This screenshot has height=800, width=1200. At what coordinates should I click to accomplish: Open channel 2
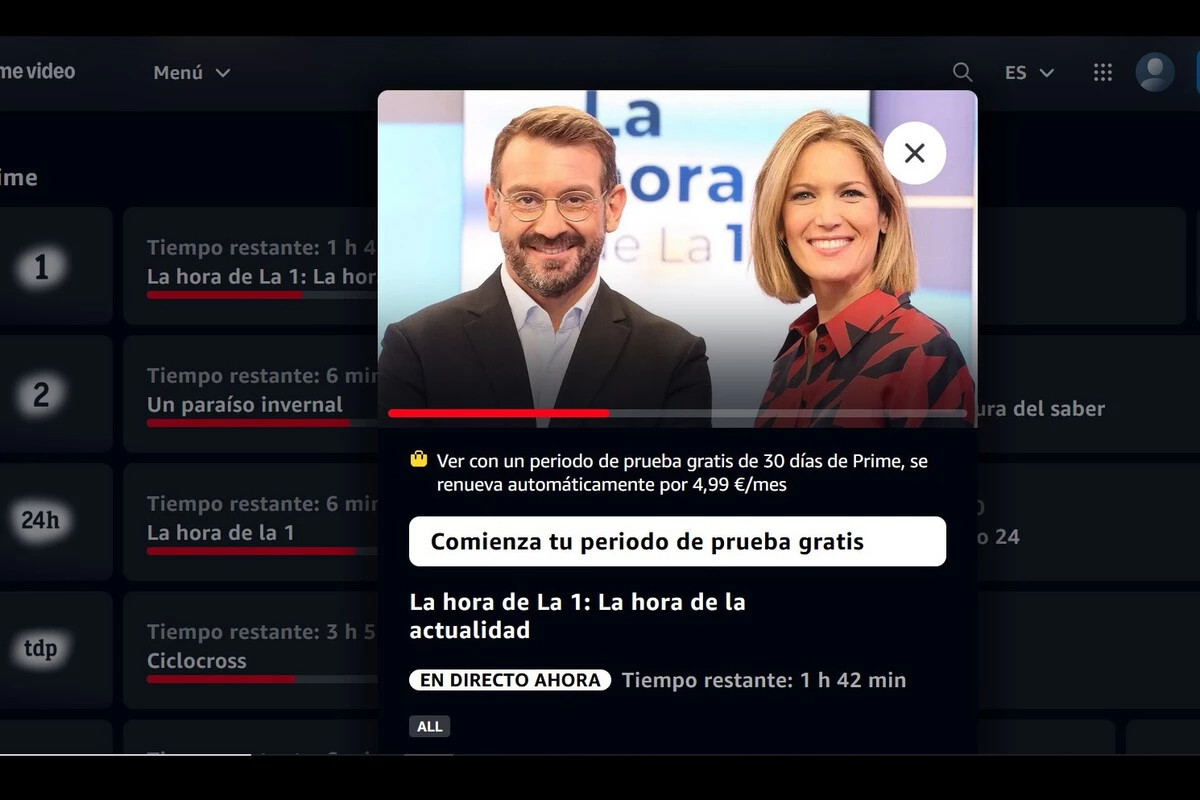point(41,394)
